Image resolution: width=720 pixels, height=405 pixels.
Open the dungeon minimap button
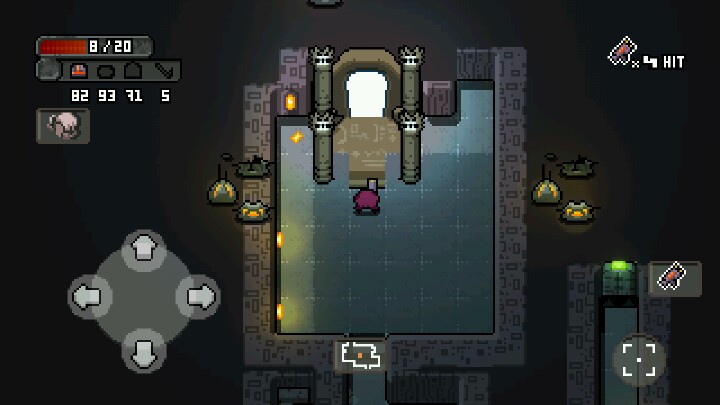coord(361,354)
